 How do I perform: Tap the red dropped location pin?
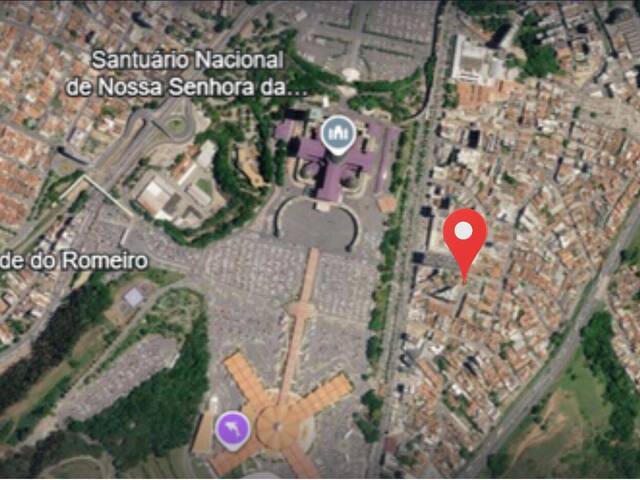pyautogui.click(x=464, y=237)
